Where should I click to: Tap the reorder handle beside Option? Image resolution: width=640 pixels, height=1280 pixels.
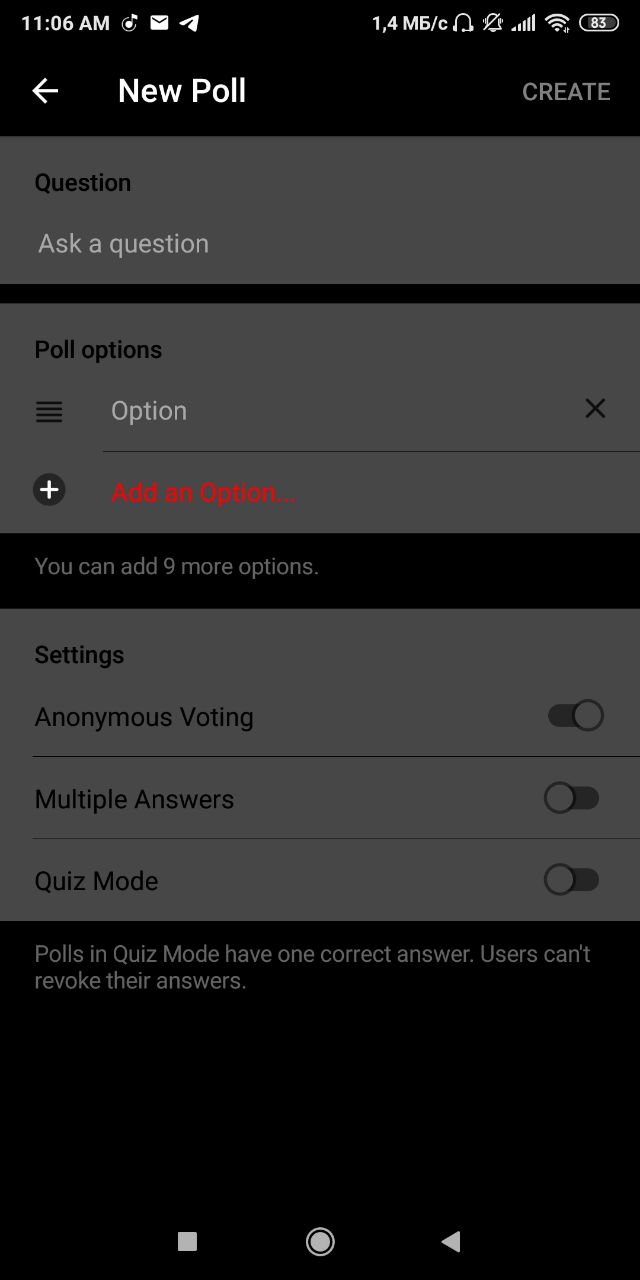49,411
